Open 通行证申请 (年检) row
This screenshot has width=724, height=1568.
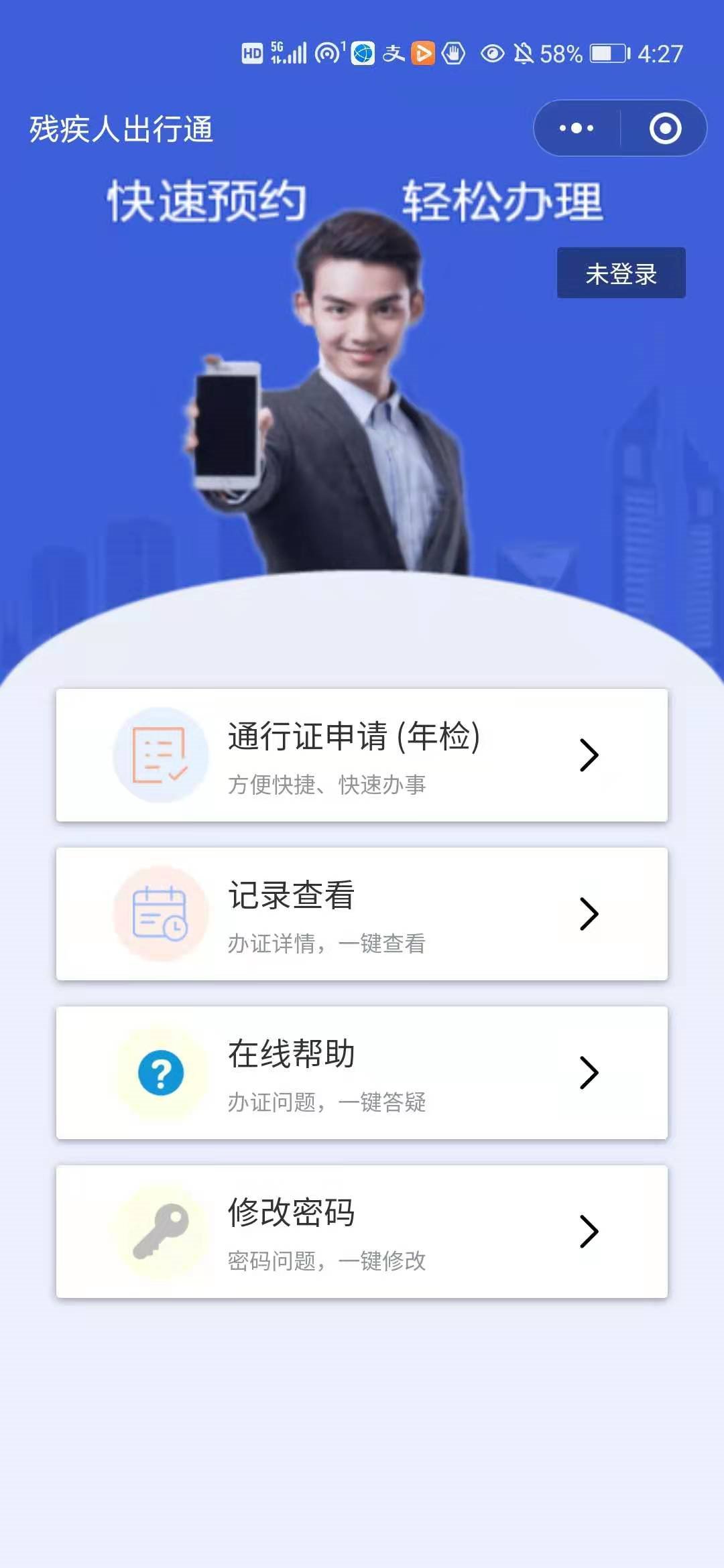coord(362,755)
